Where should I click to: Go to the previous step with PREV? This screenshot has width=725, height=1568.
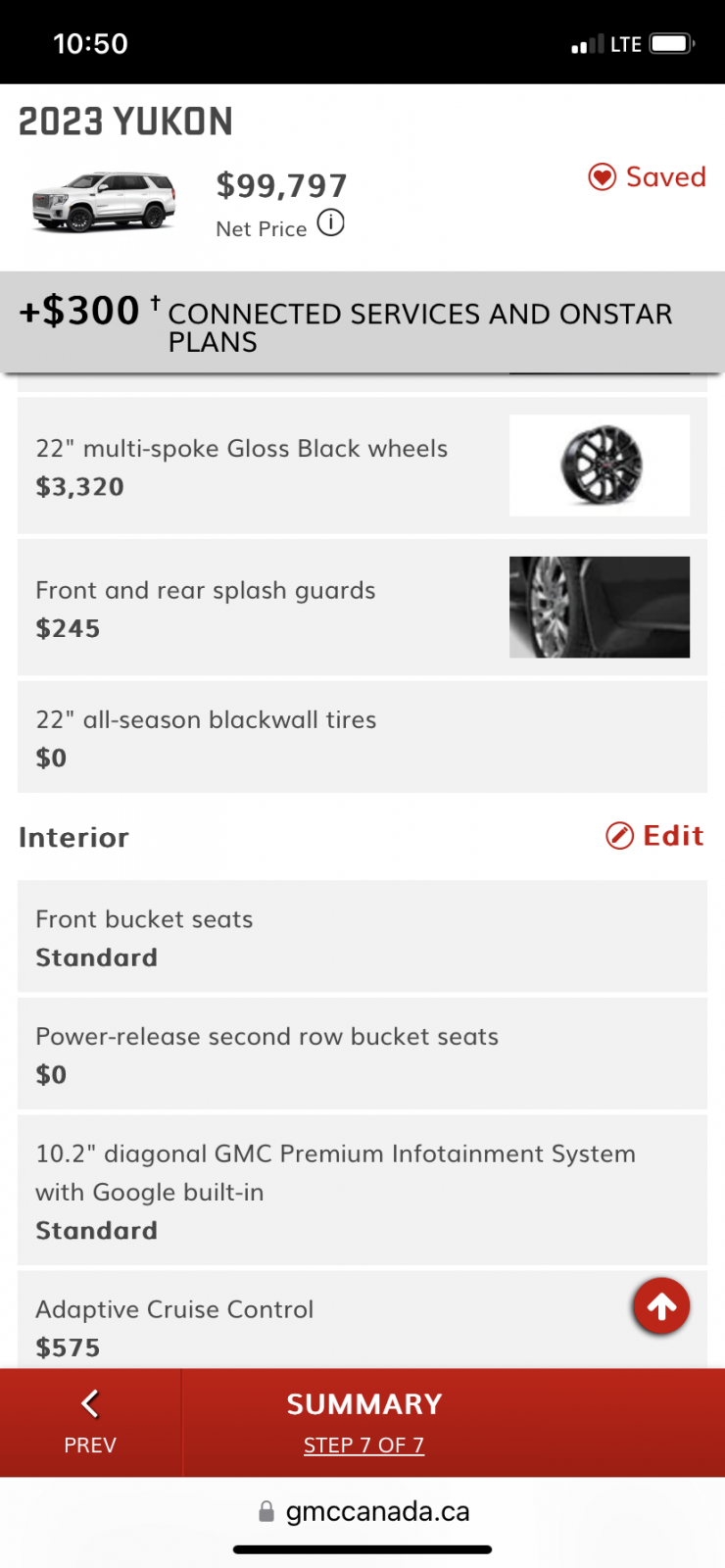90,1423
